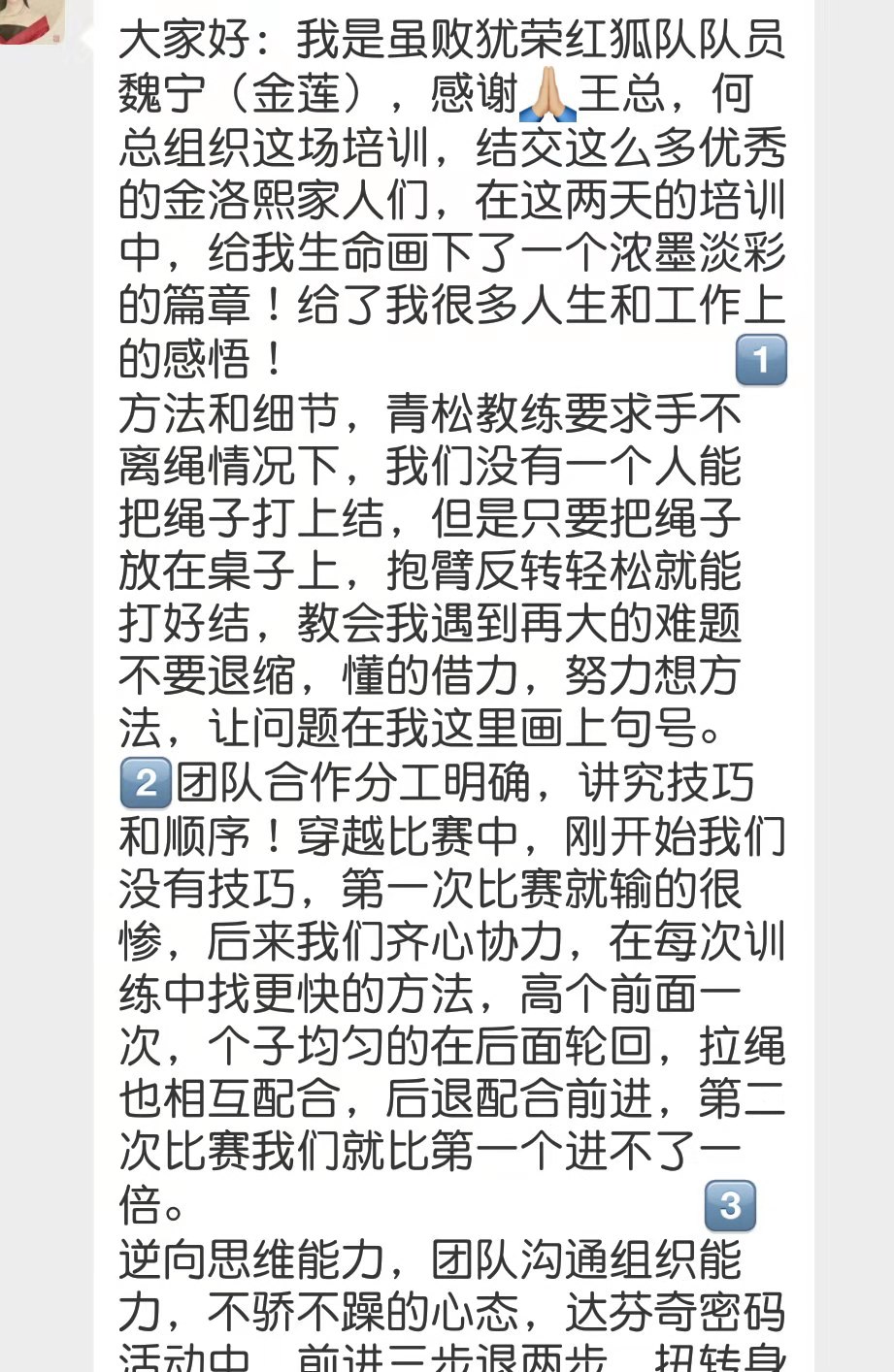Open the message sender's avatar profile
Screen dimensions: 894x1372
point(31,17)
